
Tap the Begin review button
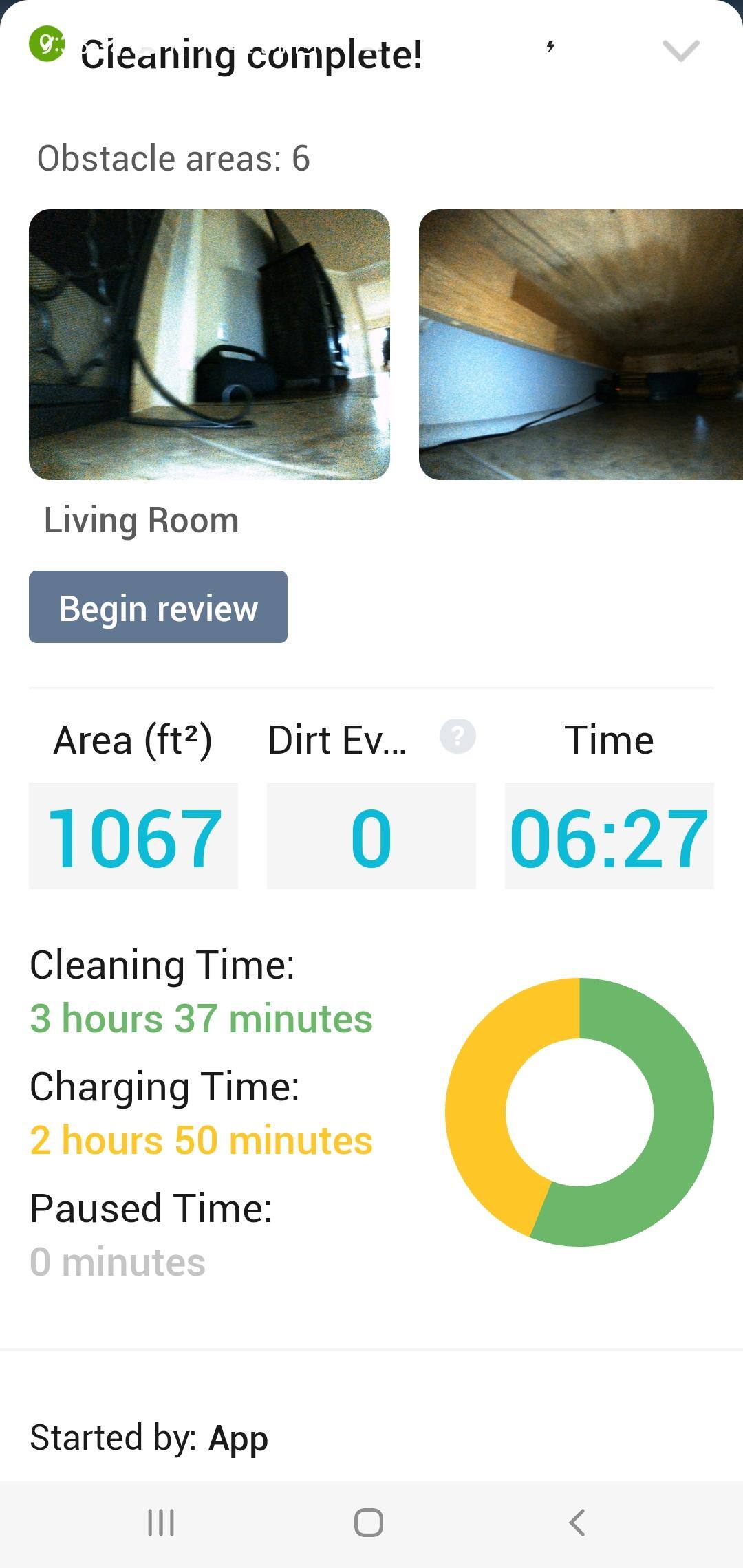tap(158, 607)
